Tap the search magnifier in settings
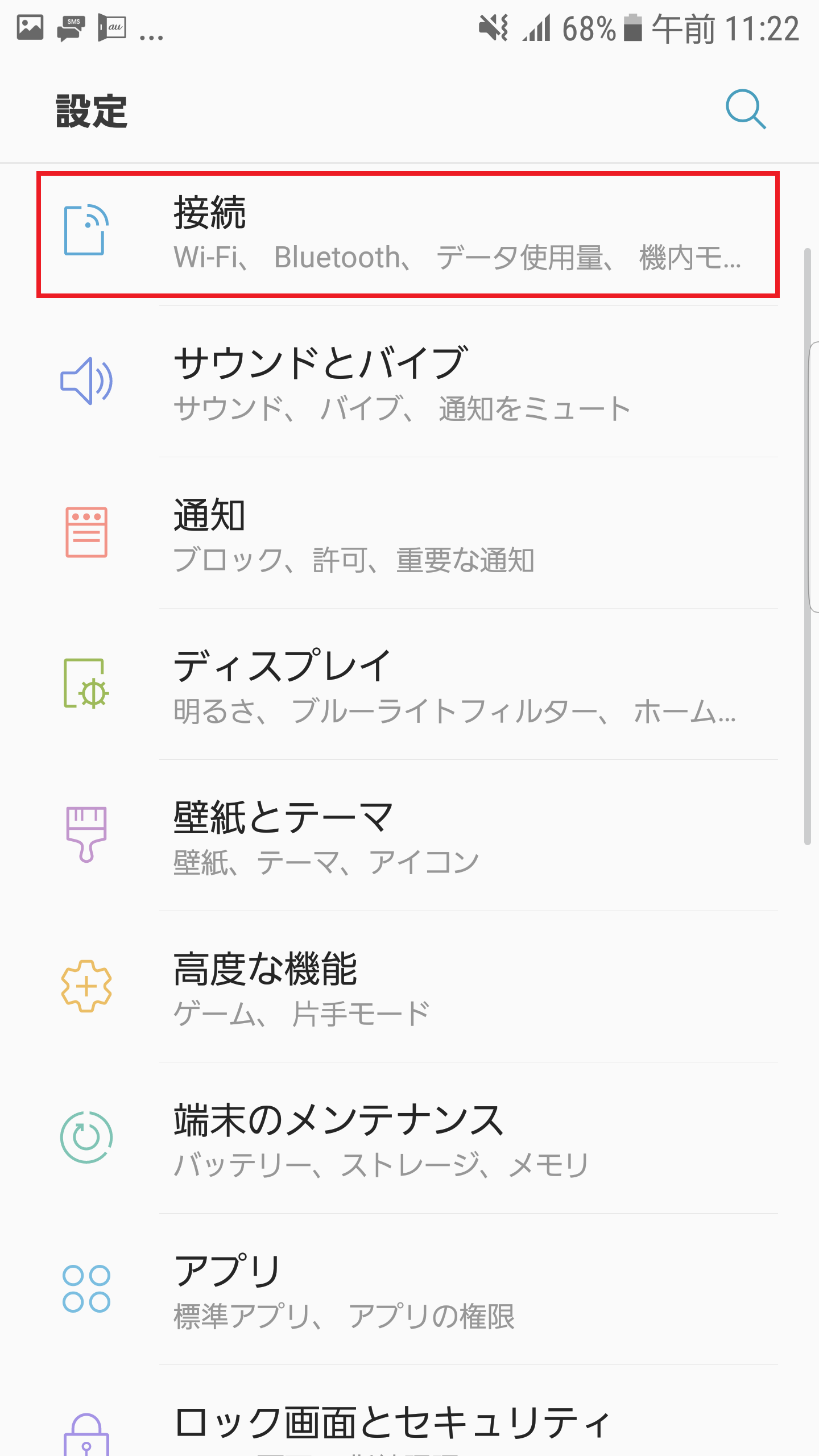This screenshot has height=1456, width=819. pos(746,110)
